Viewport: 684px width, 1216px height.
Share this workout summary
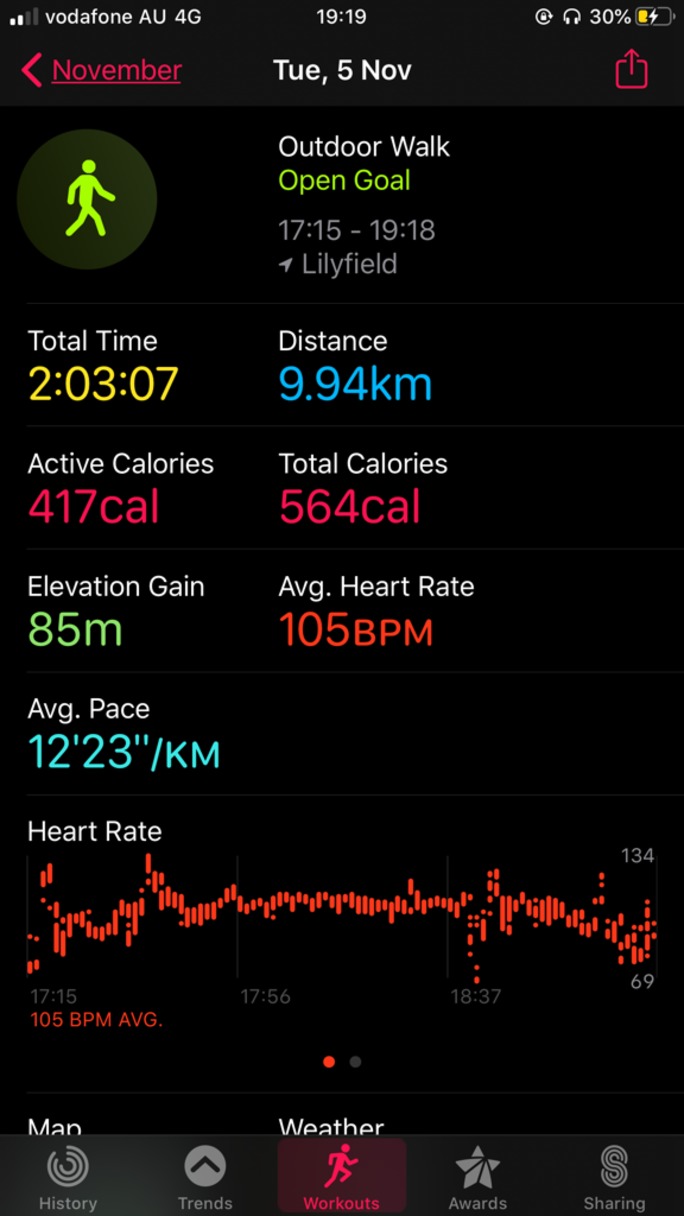(631, 70)
